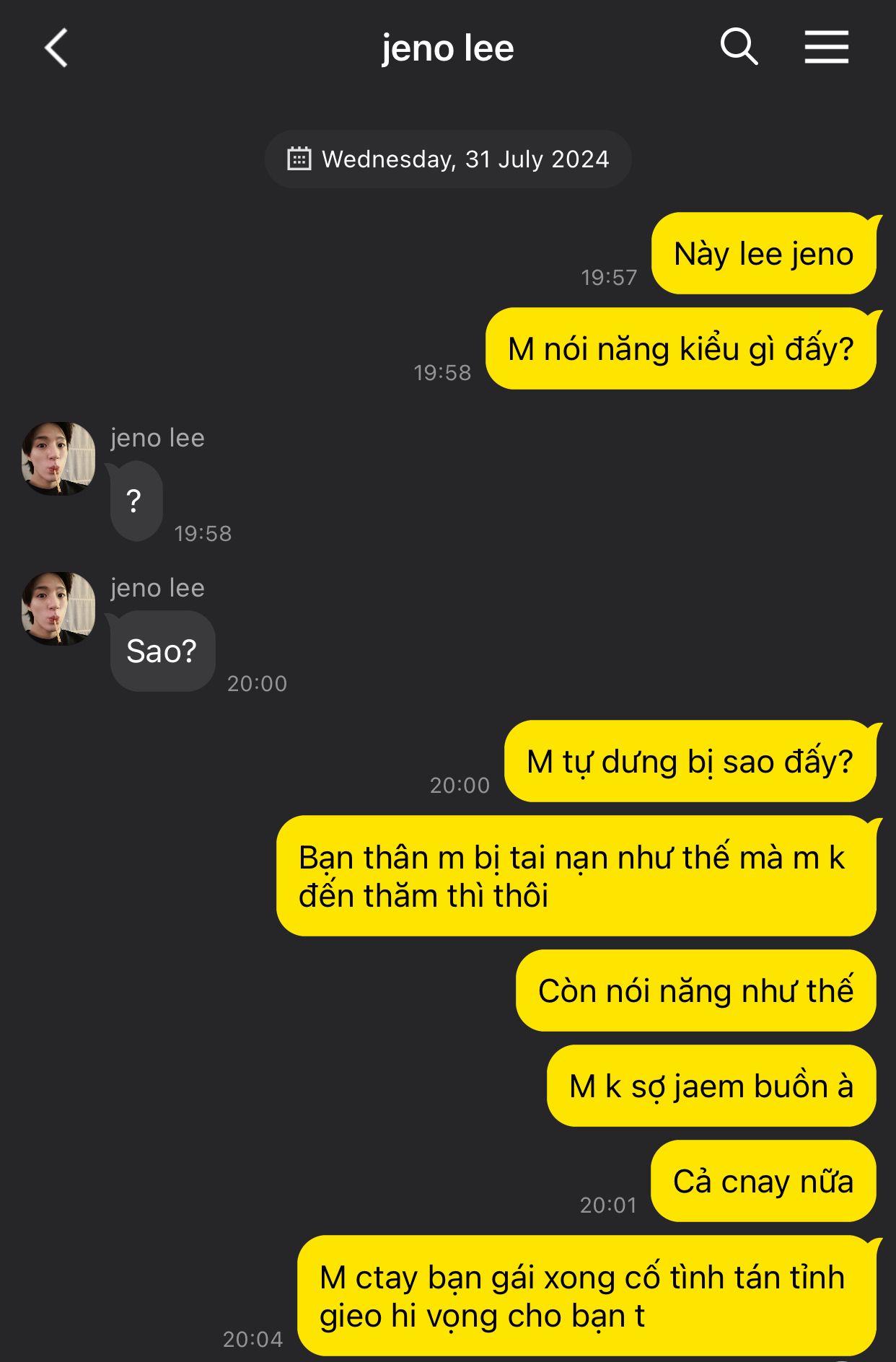Open the chat room hamburger menu
The width and height of the screenshot is (896, 1362).
point(826,48)
